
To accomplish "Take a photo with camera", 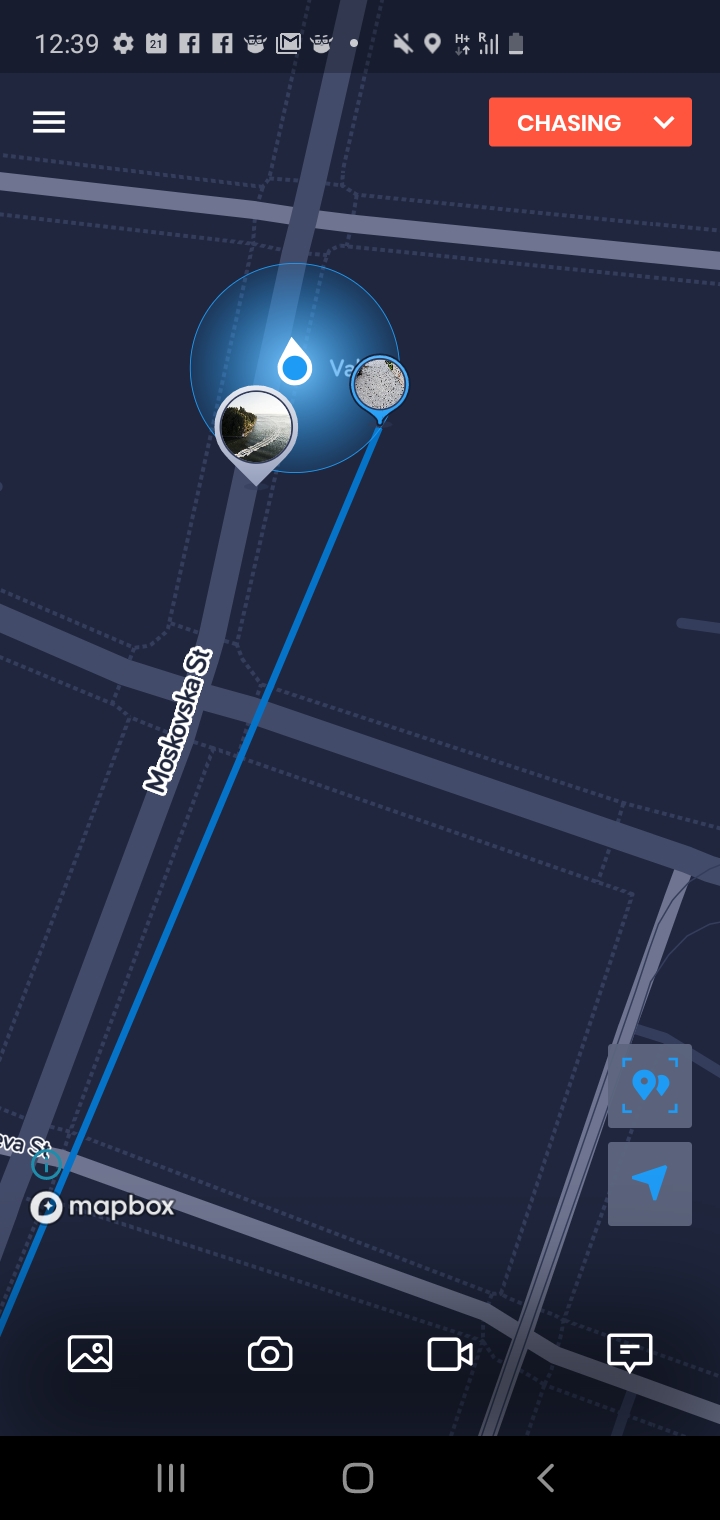I will (270, 1354).
